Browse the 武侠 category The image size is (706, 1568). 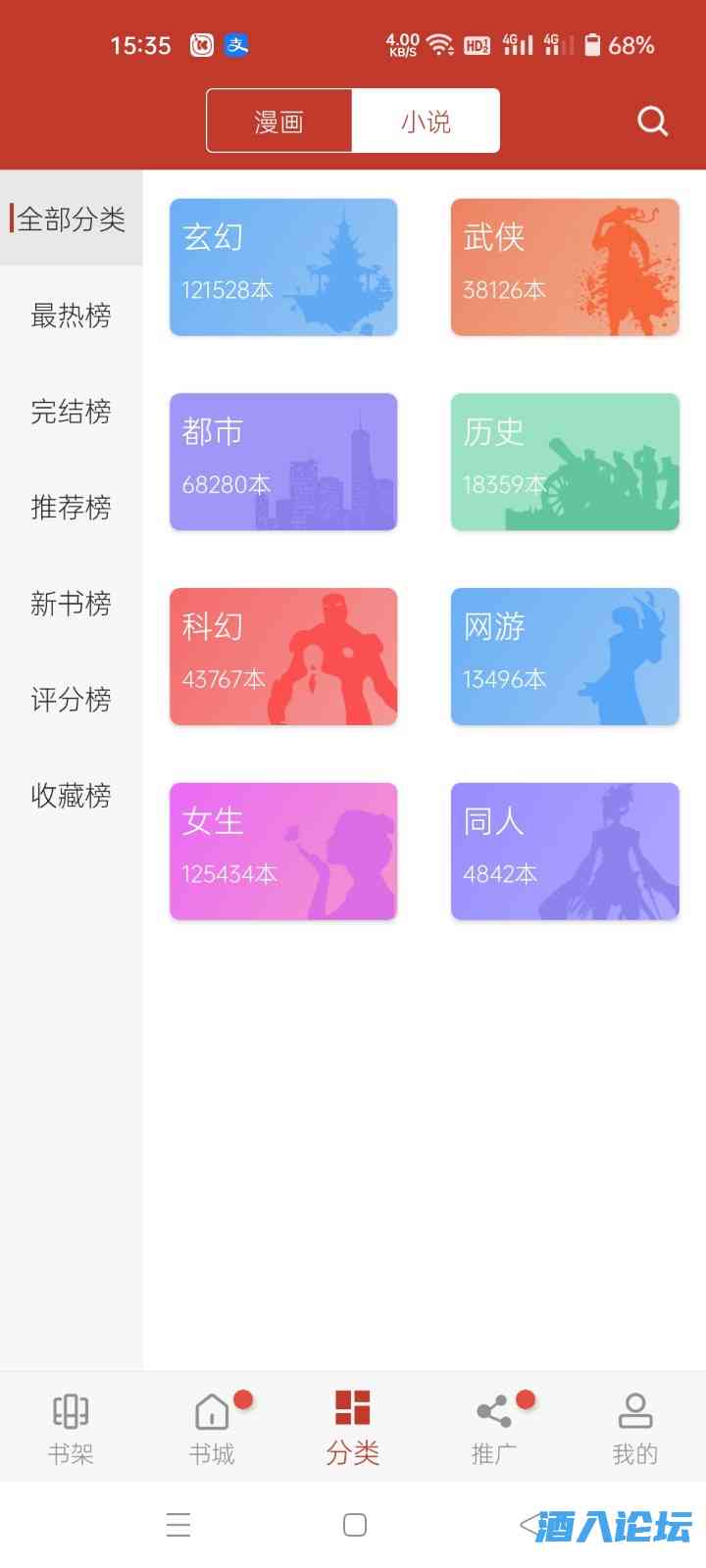coord(565,267)
